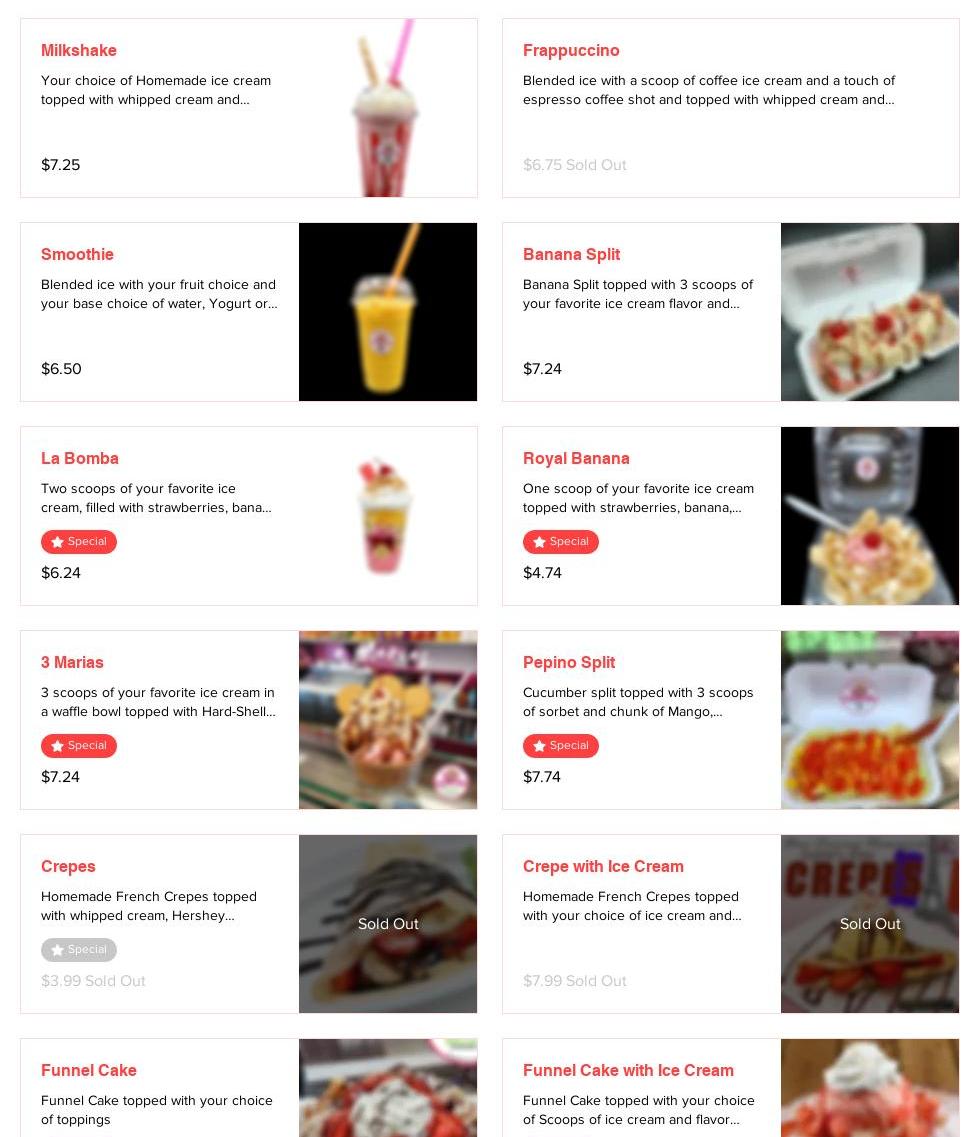This screenshot has width=965, height=1137.
Task: Select the Pepino Split card
Action: (569, 663)
